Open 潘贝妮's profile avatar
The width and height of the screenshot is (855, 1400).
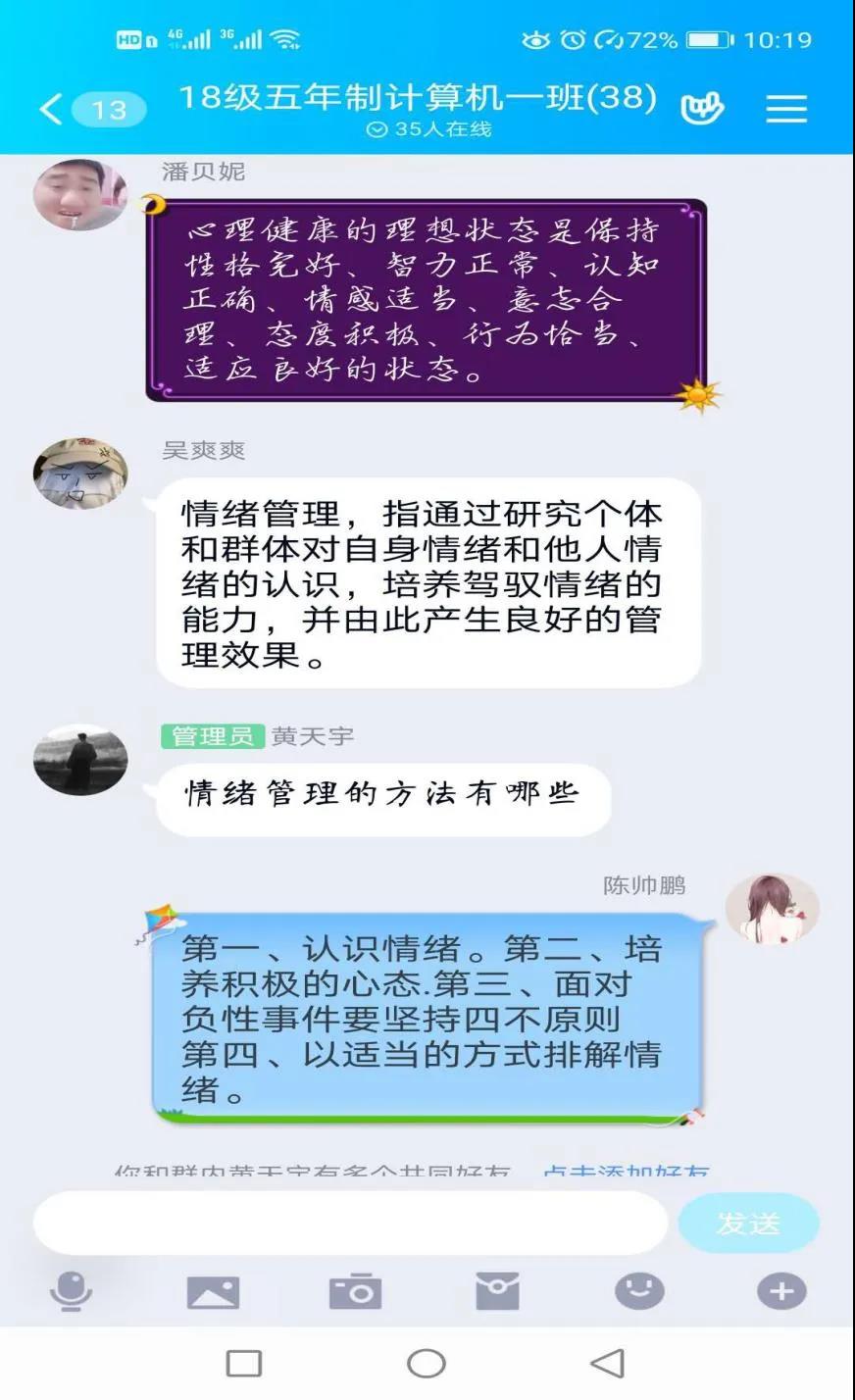(x=79, y=194)
